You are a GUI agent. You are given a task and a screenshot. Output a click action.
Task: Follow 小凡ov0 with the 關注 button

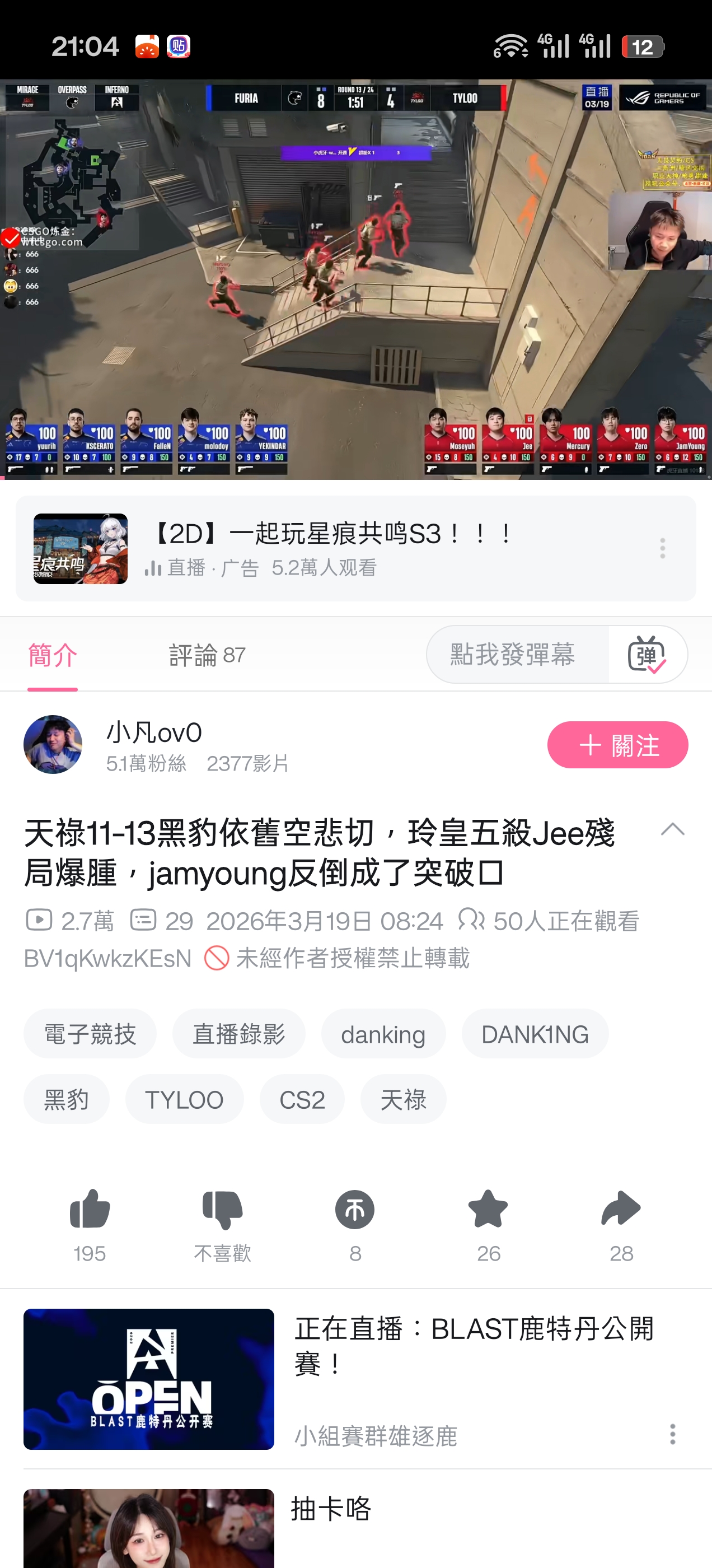tap(617, 744)
